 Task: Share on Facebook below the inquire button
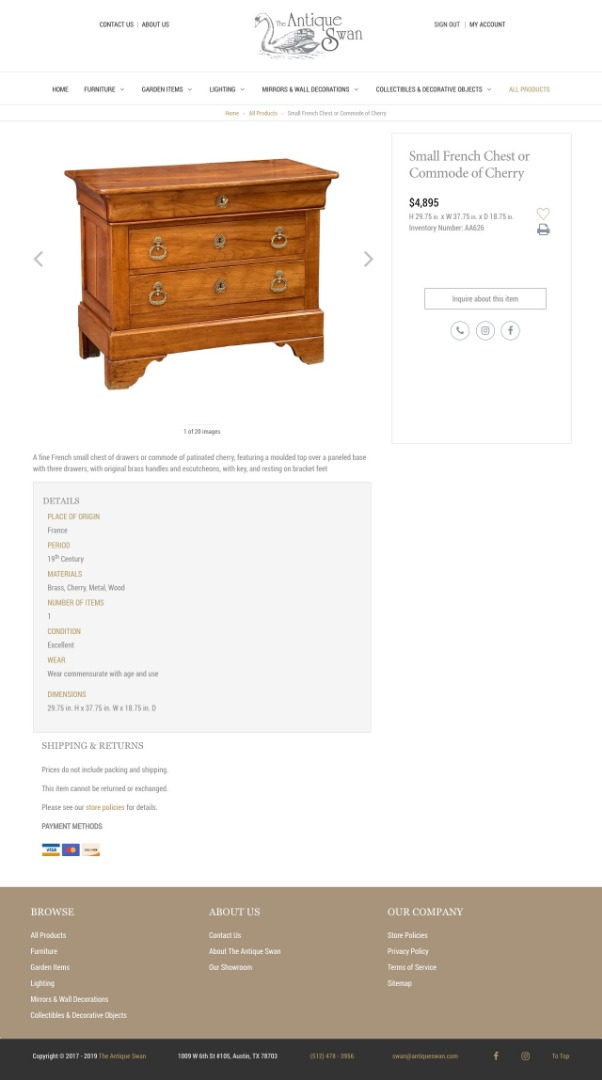coord(510,331)
